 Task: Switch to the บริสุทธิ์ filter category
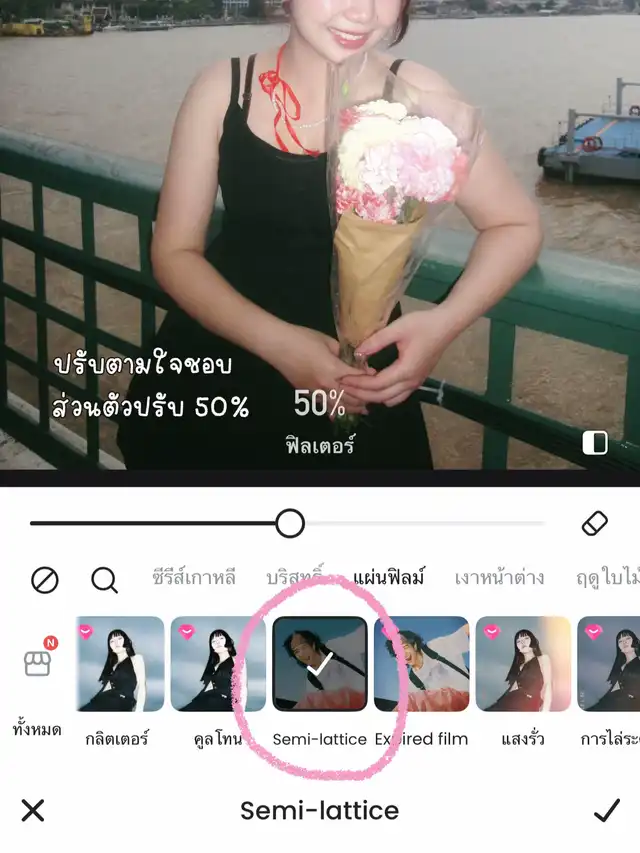click(295, 578)
